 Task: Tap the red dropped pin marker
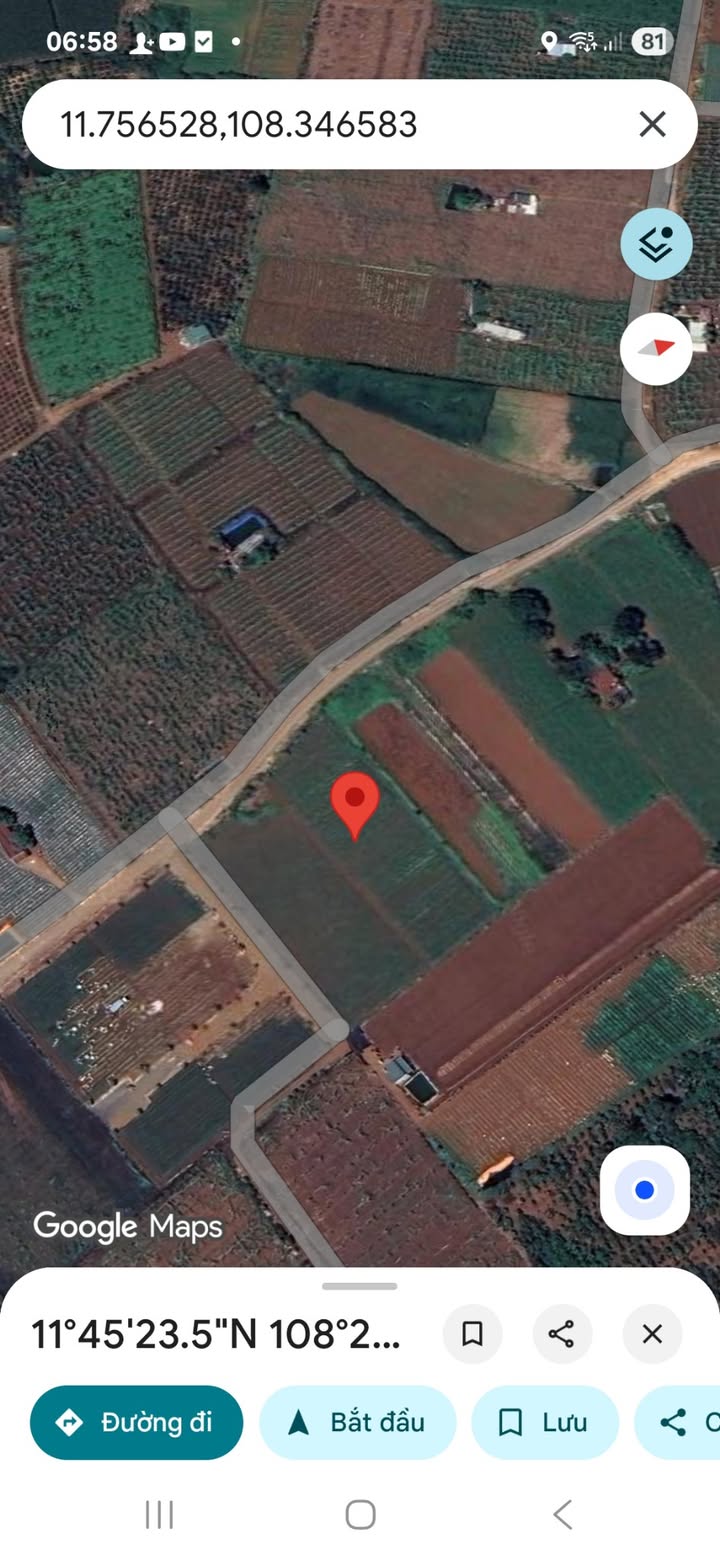point(354,805)
